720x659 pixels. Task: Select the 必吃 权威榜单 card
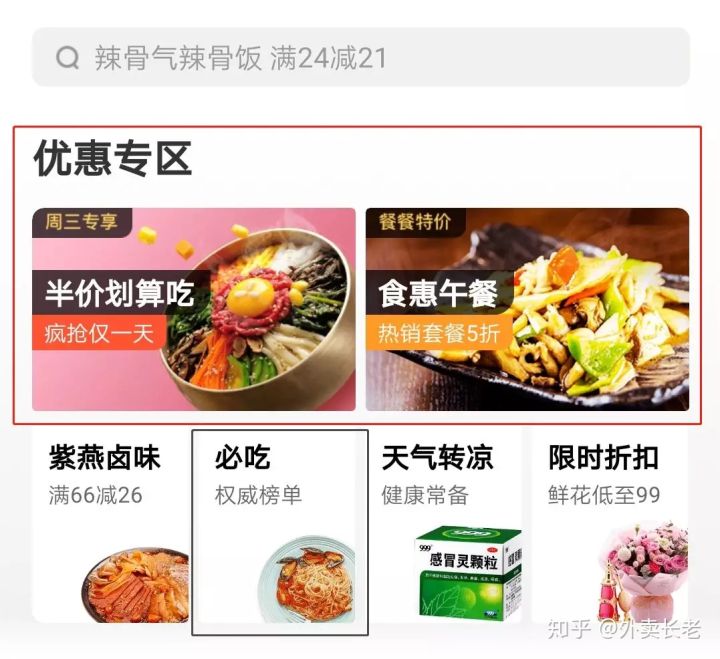coord(280,532)
